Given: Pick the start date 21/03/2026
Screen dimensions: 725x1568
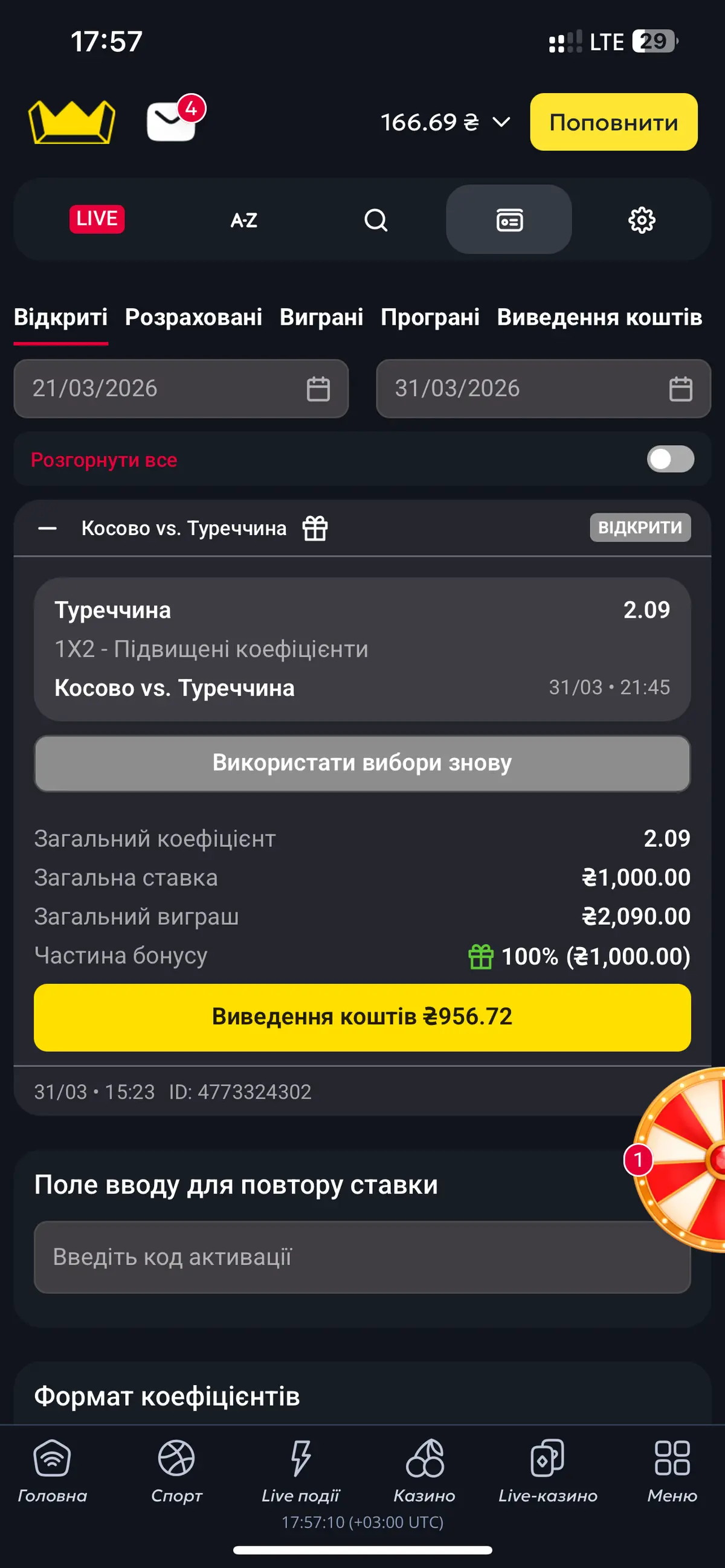Looking at the screenshot, I should point(181,388).
